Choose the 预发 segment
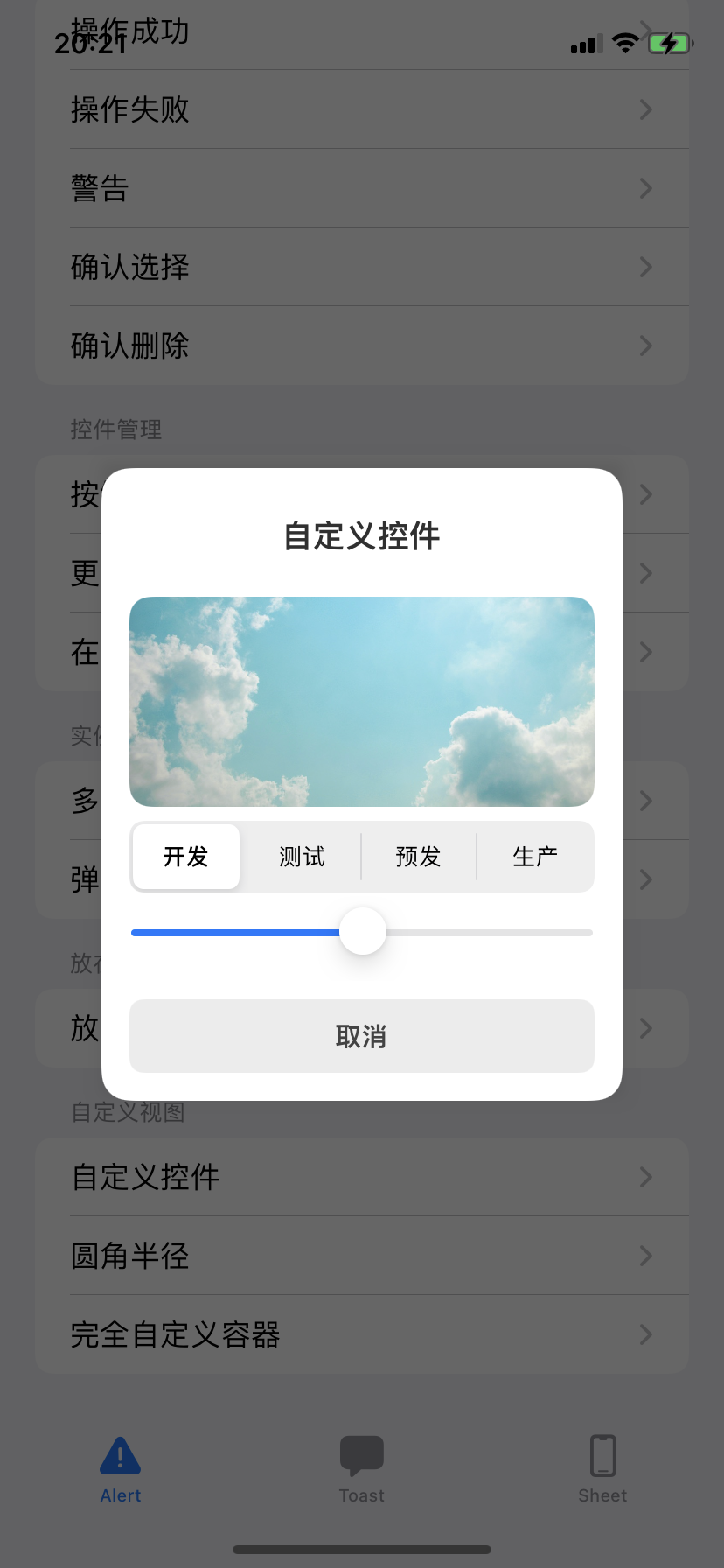Viewport: 724px width, 1568px height. click(x=418, y=857)
